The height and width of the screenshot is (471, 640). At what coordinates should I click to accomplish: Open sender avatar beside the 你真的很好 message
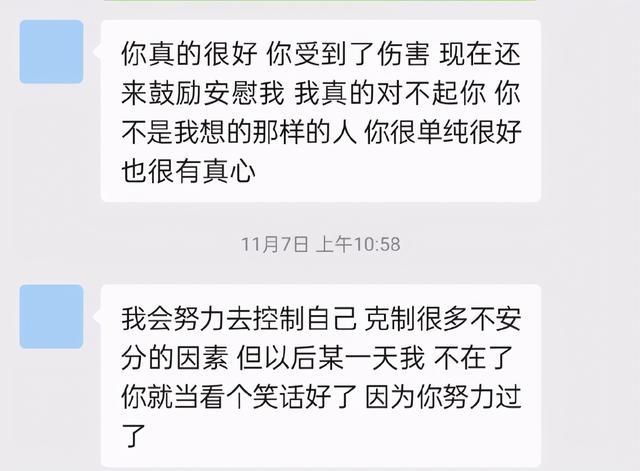click(52, 52)
